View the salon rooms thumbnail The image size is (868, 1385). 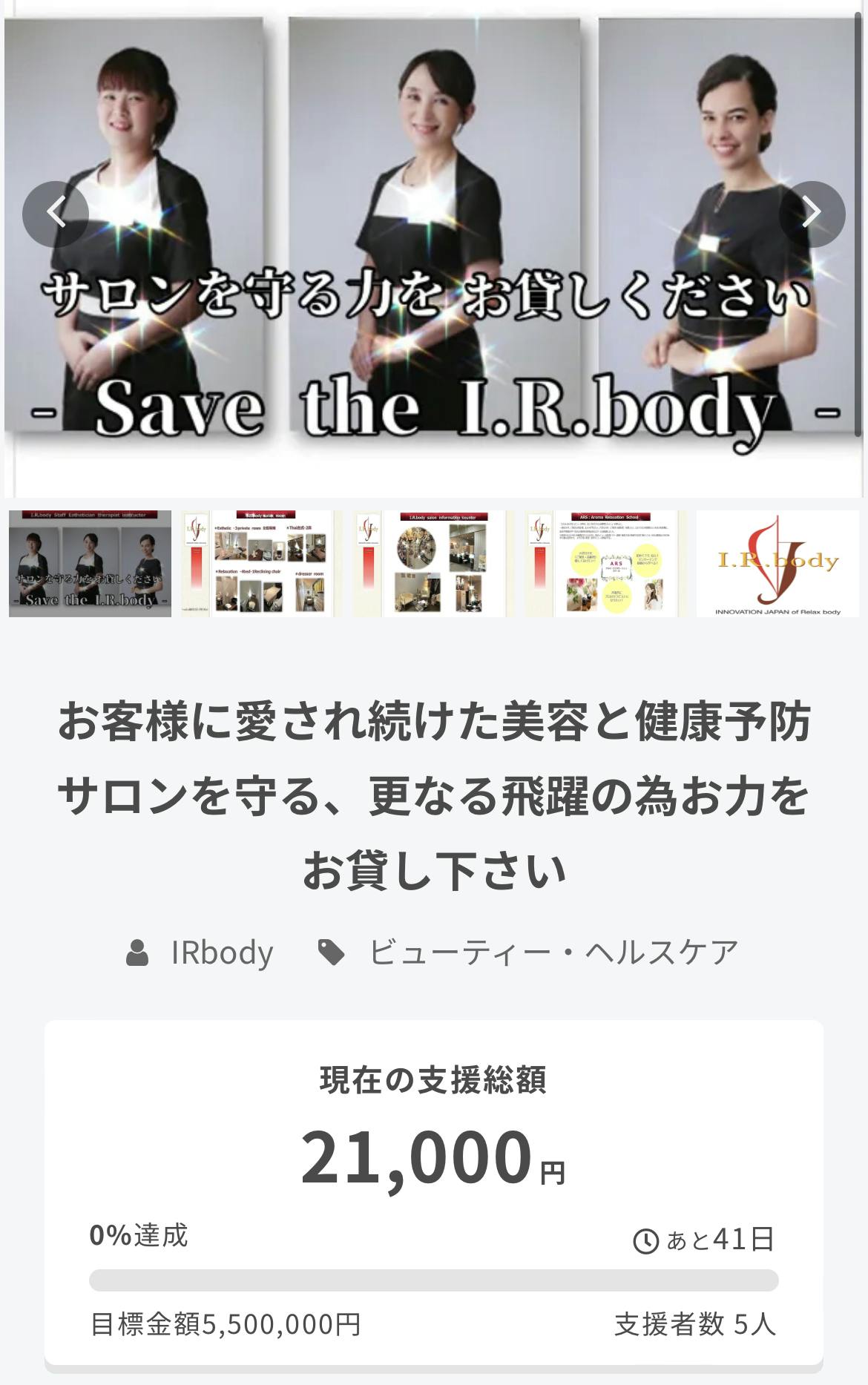pyautogui.click(x=262, y=563)
